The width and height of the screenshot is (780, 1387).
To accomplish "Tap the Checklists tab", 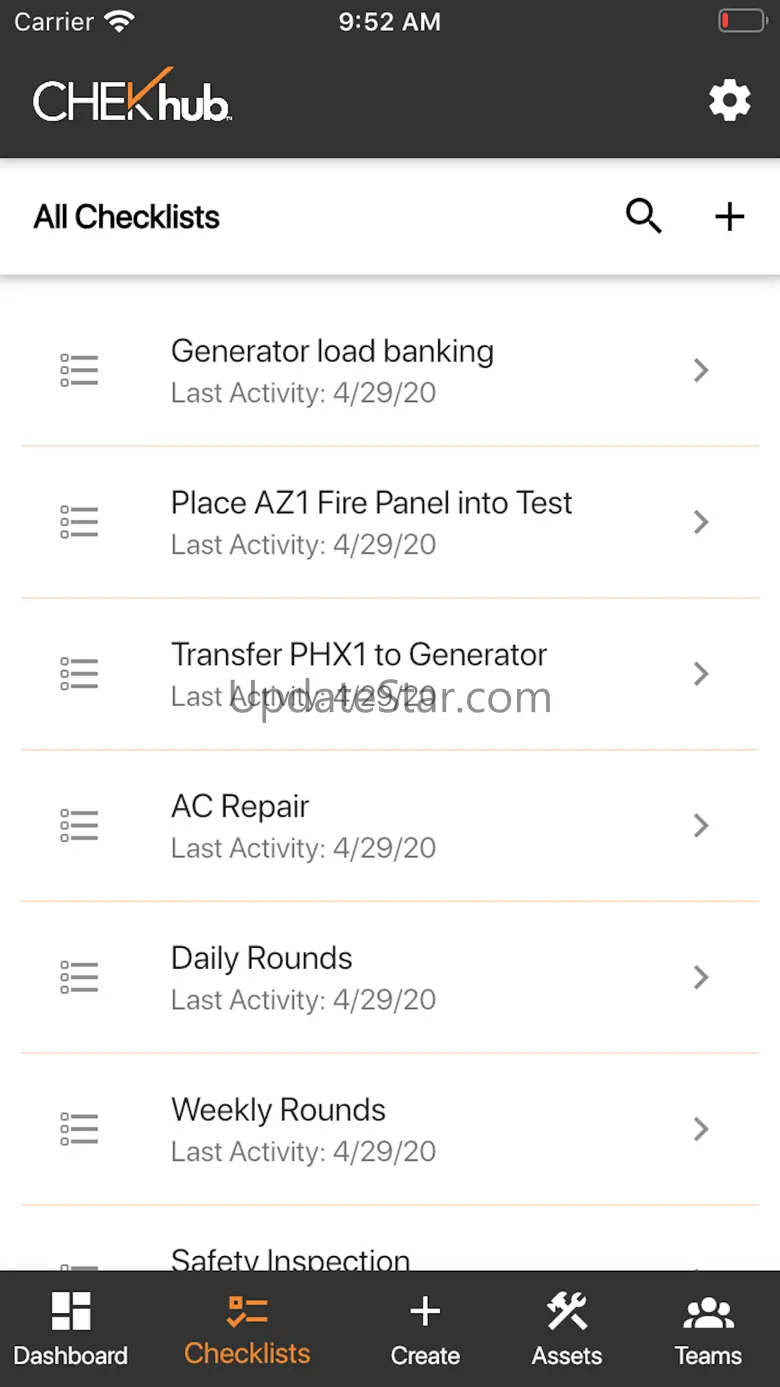I will [x=247, y=1329].
